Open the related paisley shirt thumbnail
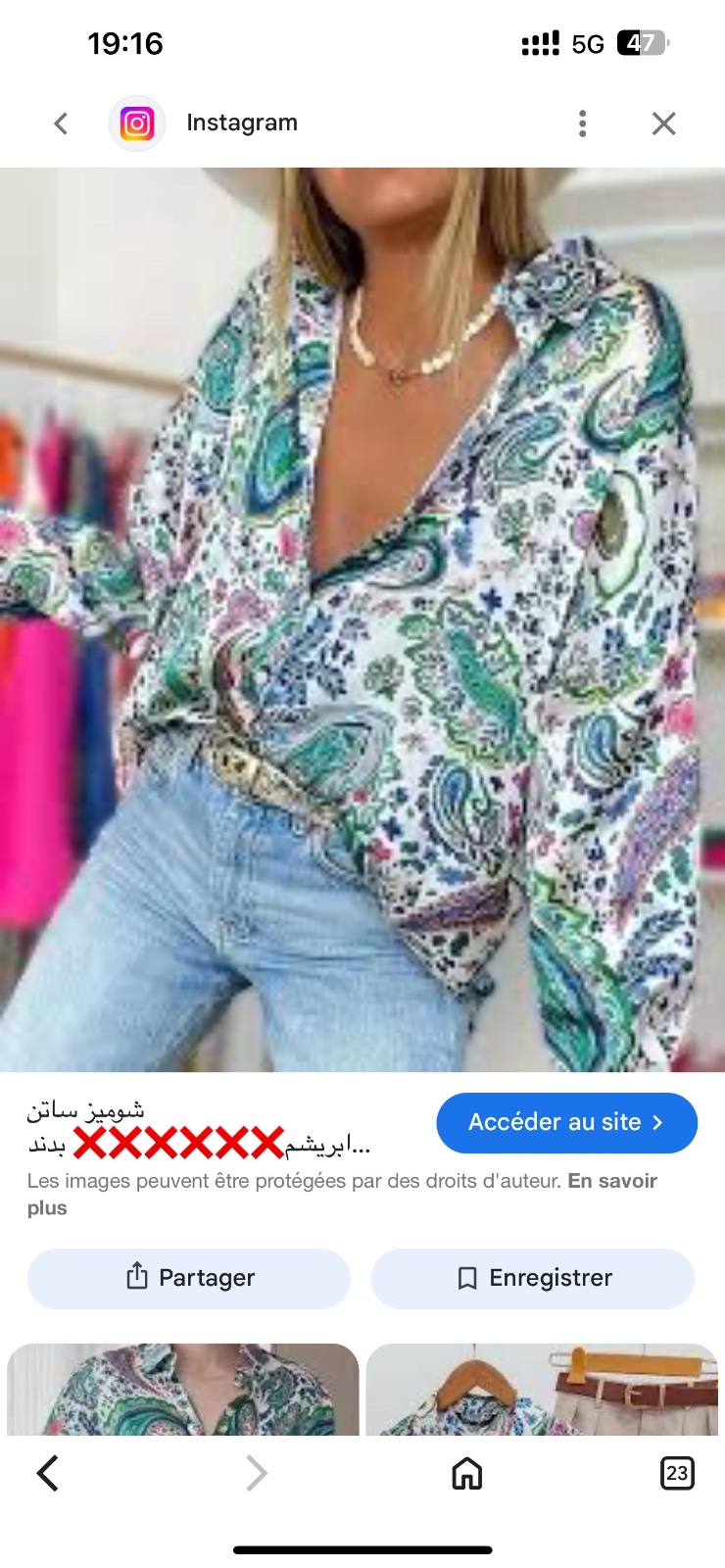 click(183, 1390)
